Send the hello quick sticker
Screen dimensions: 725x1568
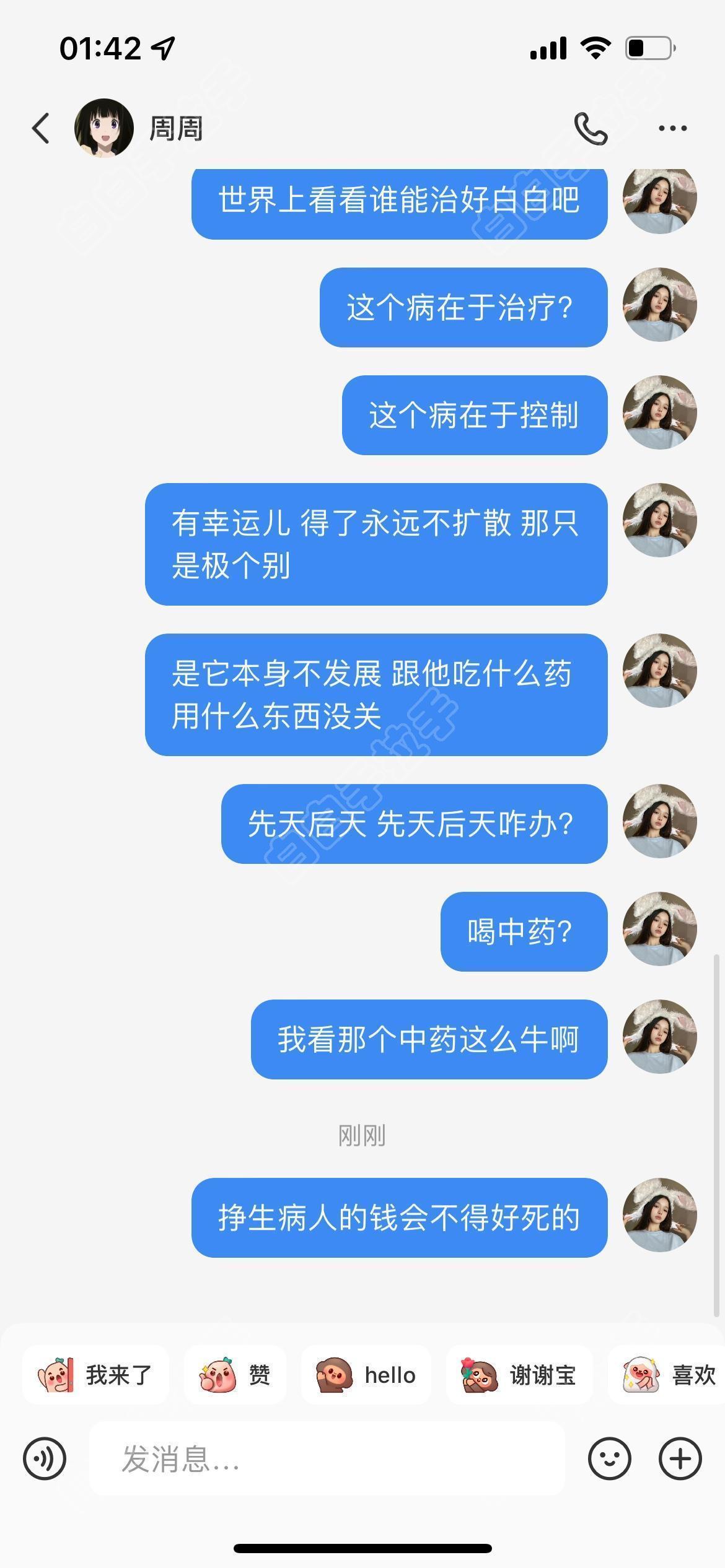tap(366, 1375)
